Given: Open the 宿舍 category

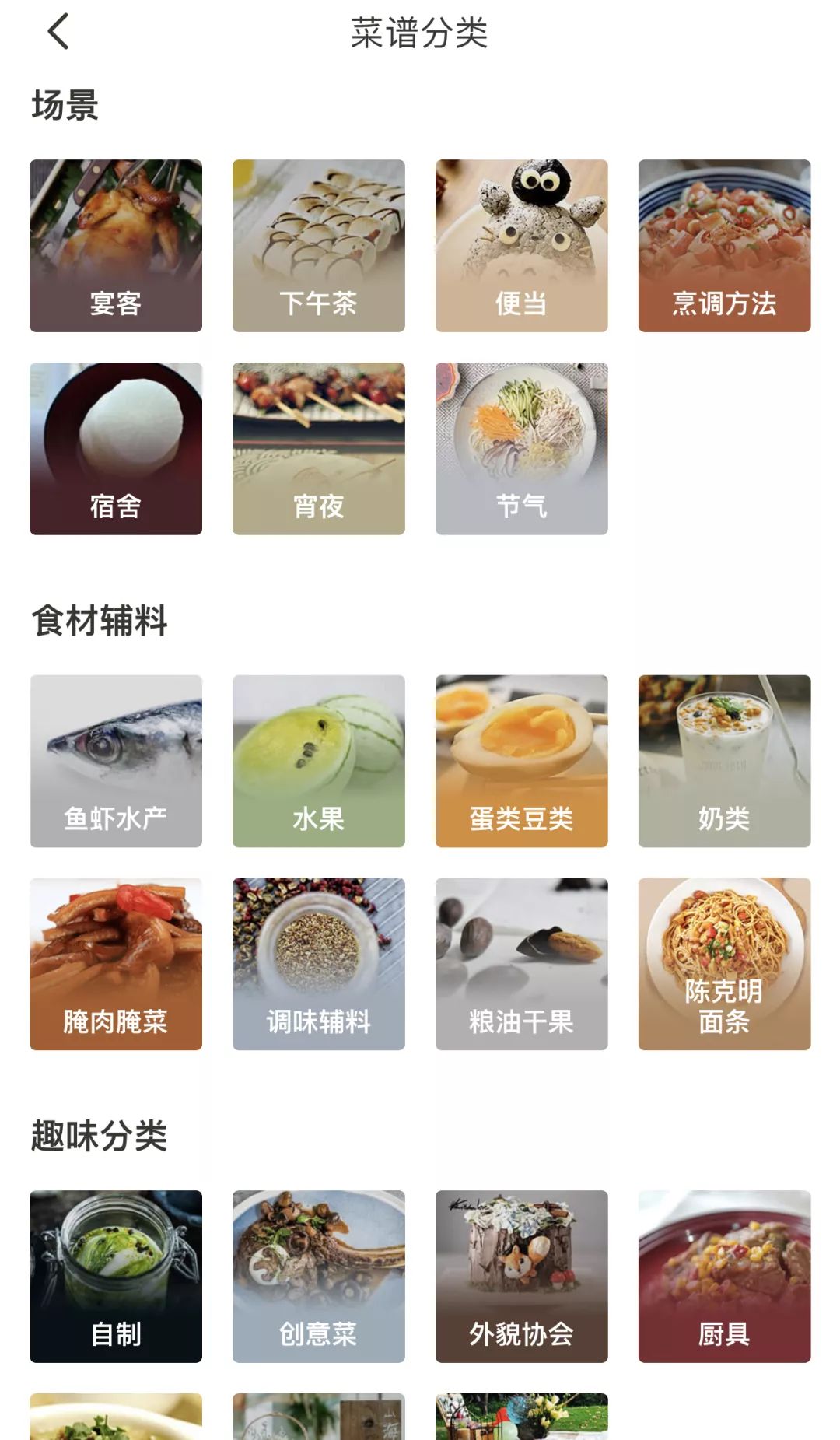Looking at the screenshot, I should click(116, 449).
